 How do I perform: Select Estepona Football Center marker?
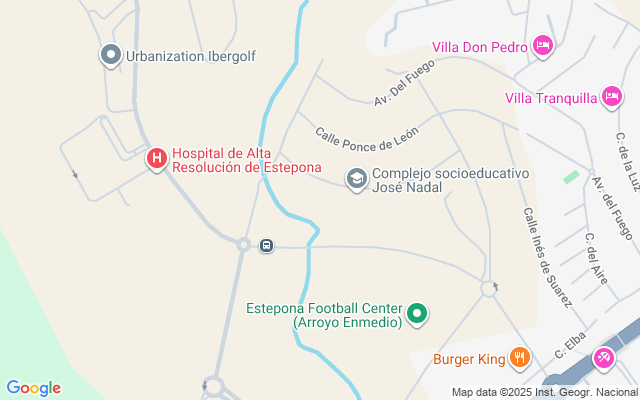(x=418, y=315)
